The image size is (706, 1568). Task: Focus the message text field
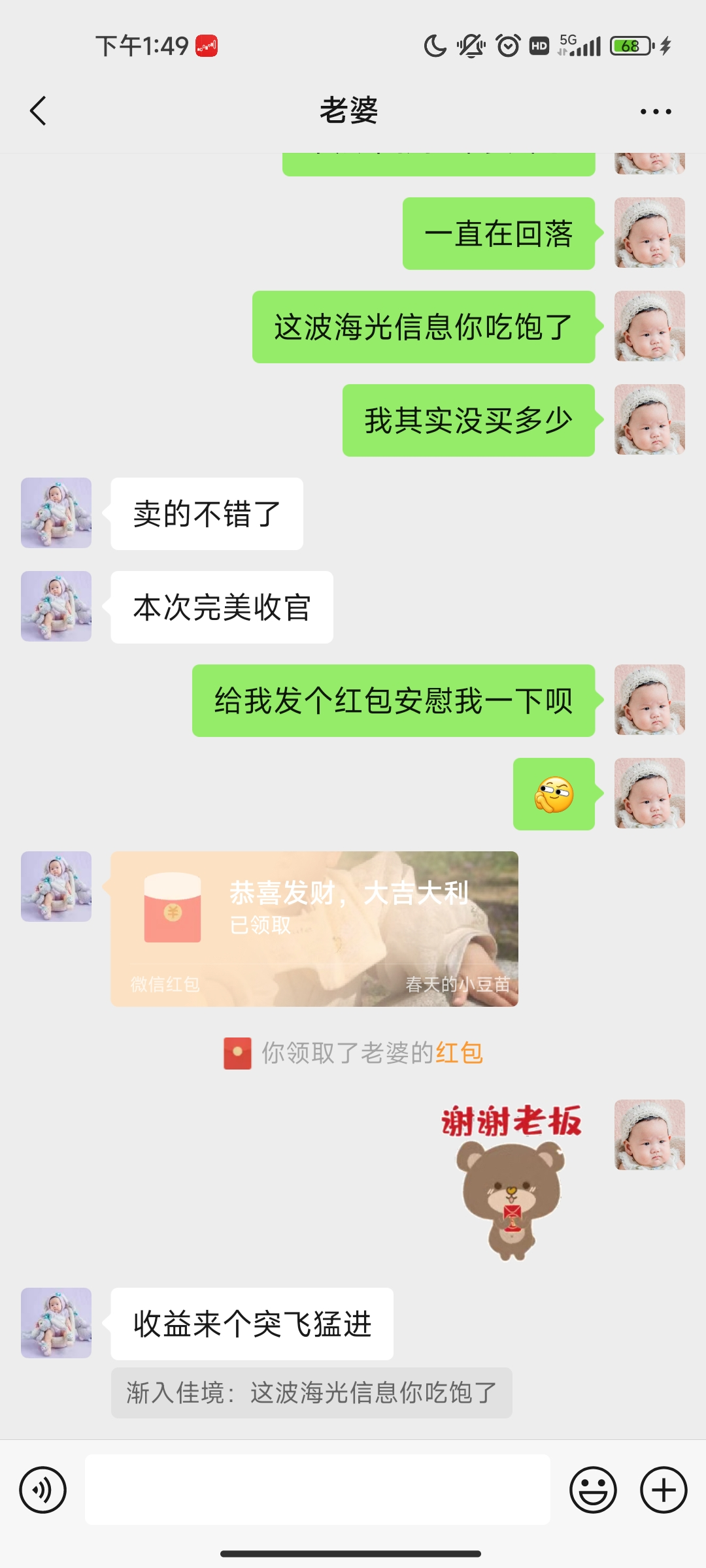(317, 1490)
